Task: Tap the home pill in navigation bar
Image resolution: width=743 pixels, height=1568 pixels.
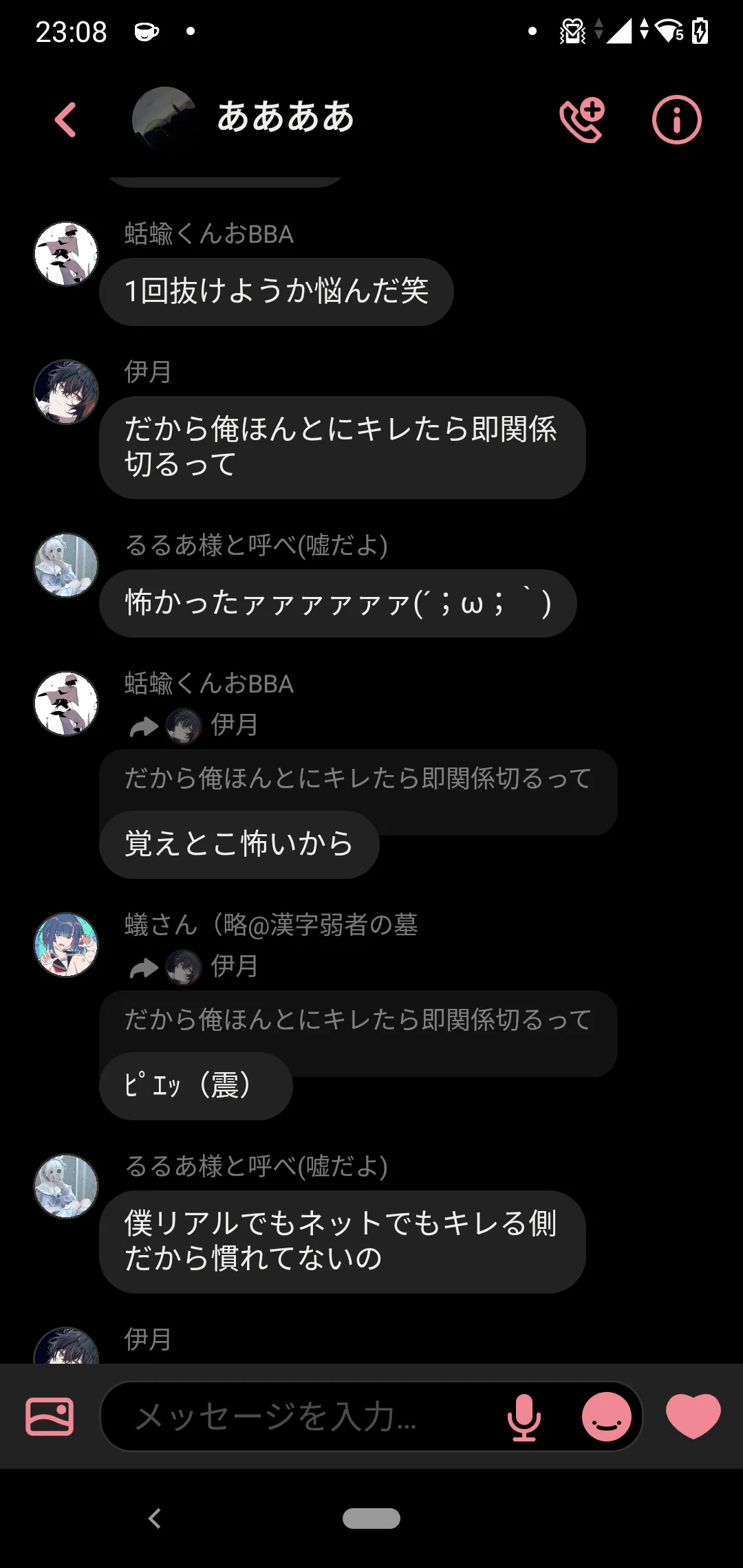Action: pos(371,1518)
